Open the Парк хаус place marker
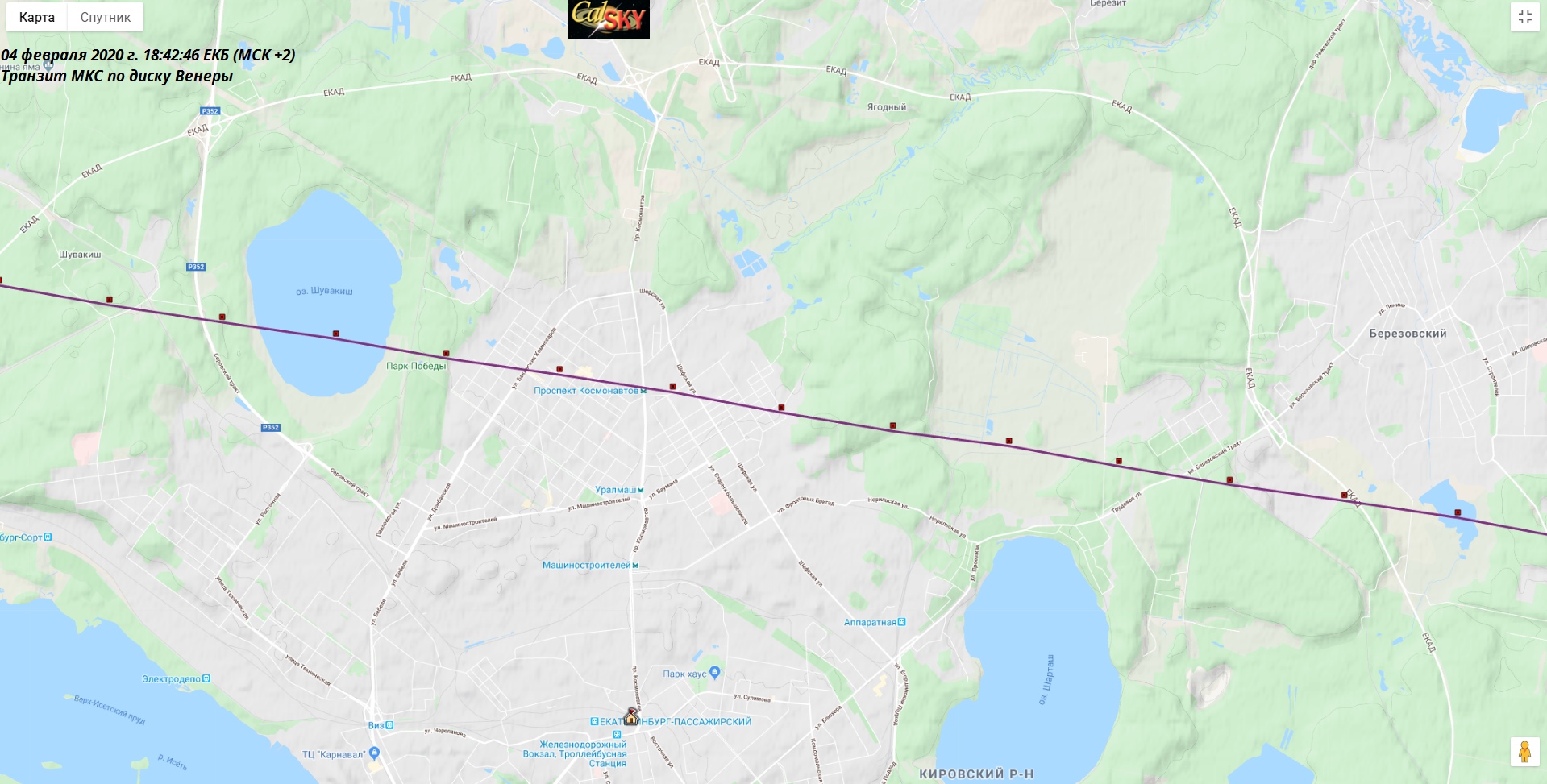 point(715,673)
